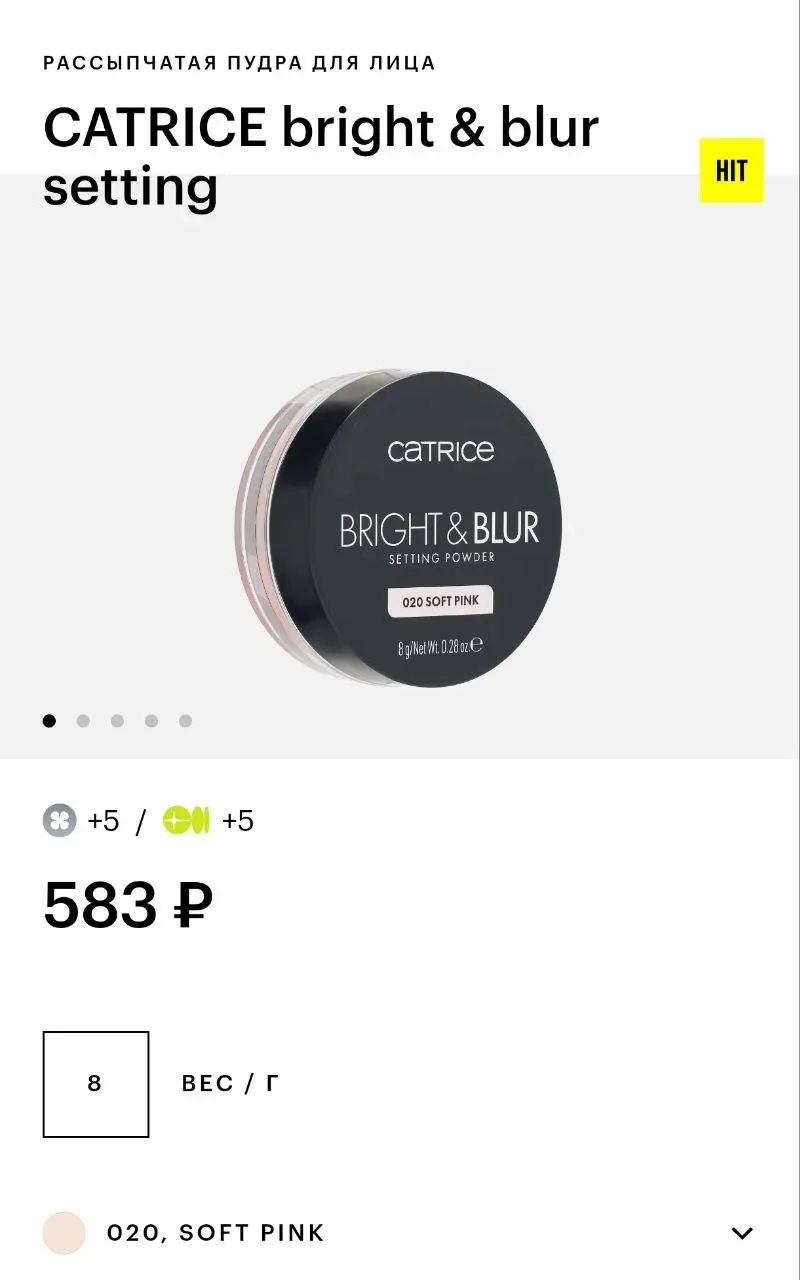Select the 8 g weight option

pos(96,1084)
